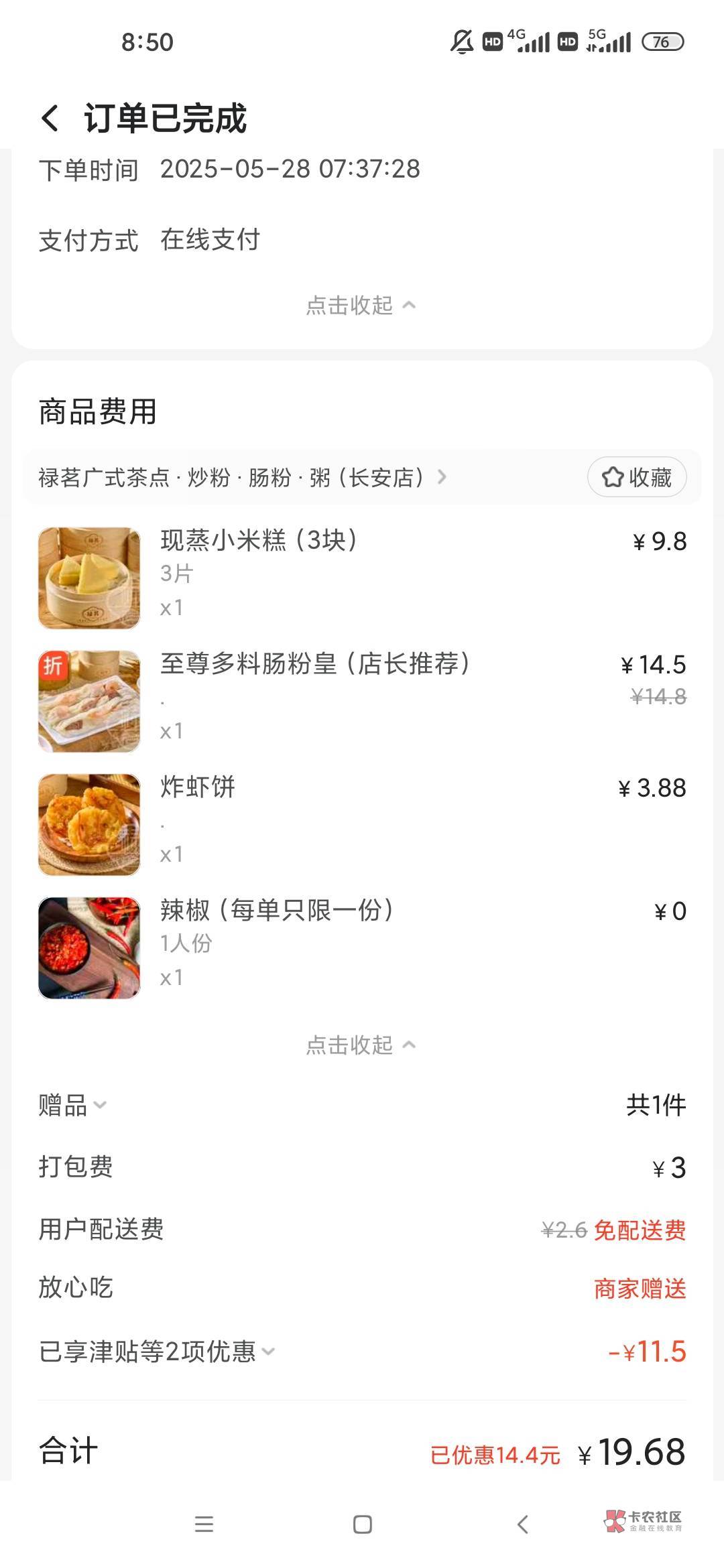Viewport: 724px width, 1568px height.
Task: Tap 收藏 to favorite the store
Action: click(636, 478)
